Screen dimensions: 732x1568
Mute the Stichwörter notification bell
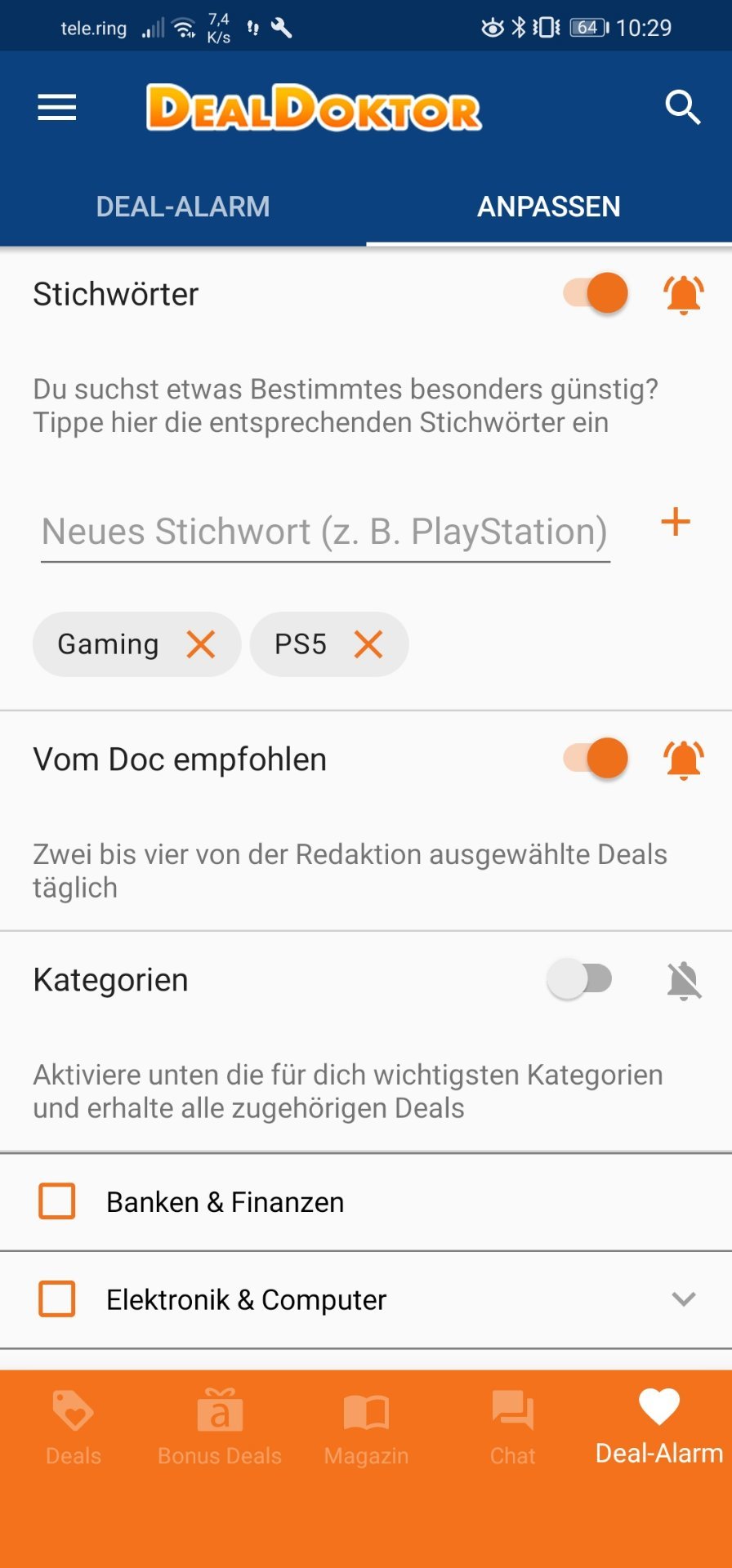[x=684, y=294]
